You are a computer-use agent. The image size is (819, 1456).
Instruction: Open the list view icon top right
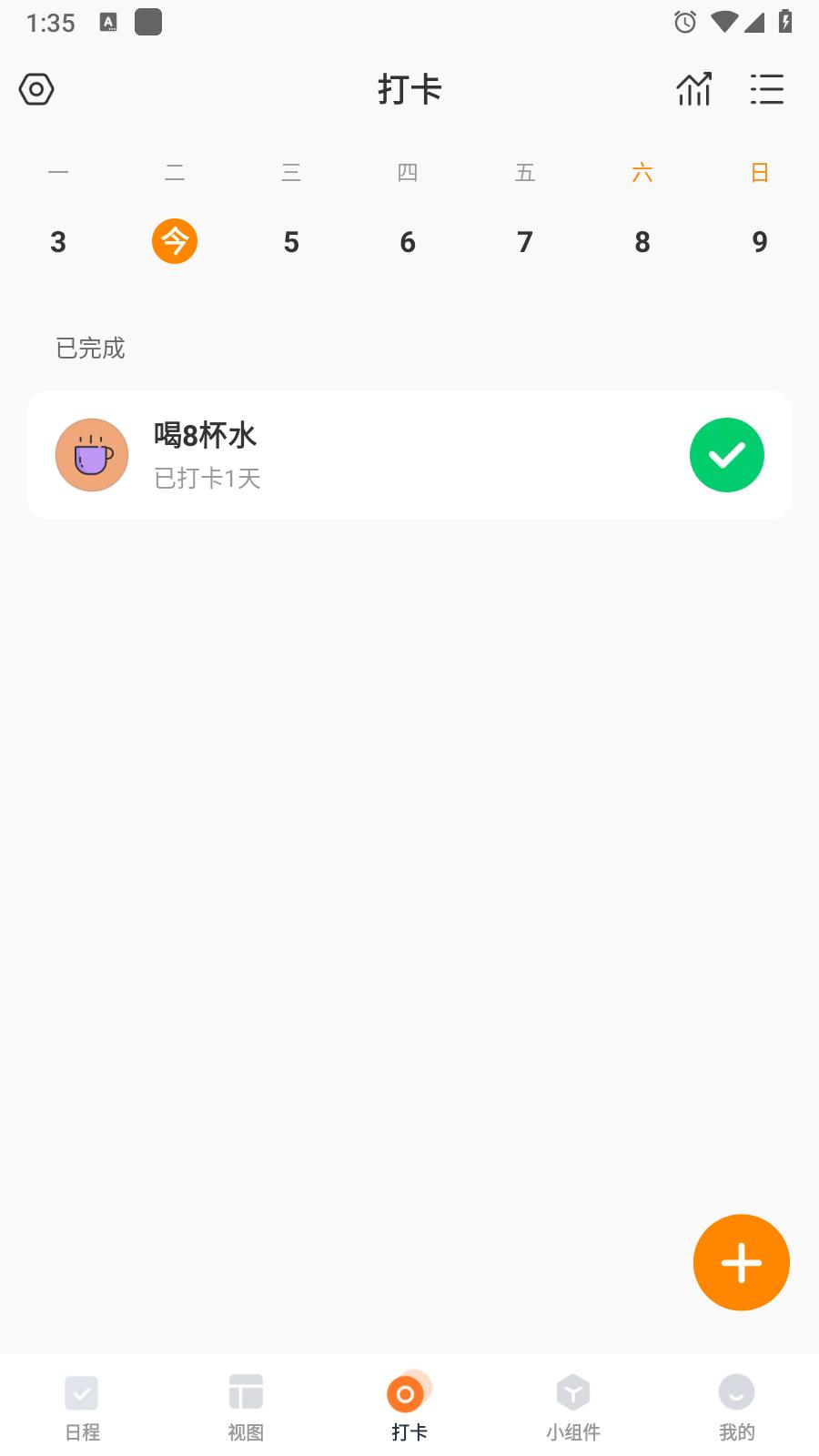pos(767,89)
